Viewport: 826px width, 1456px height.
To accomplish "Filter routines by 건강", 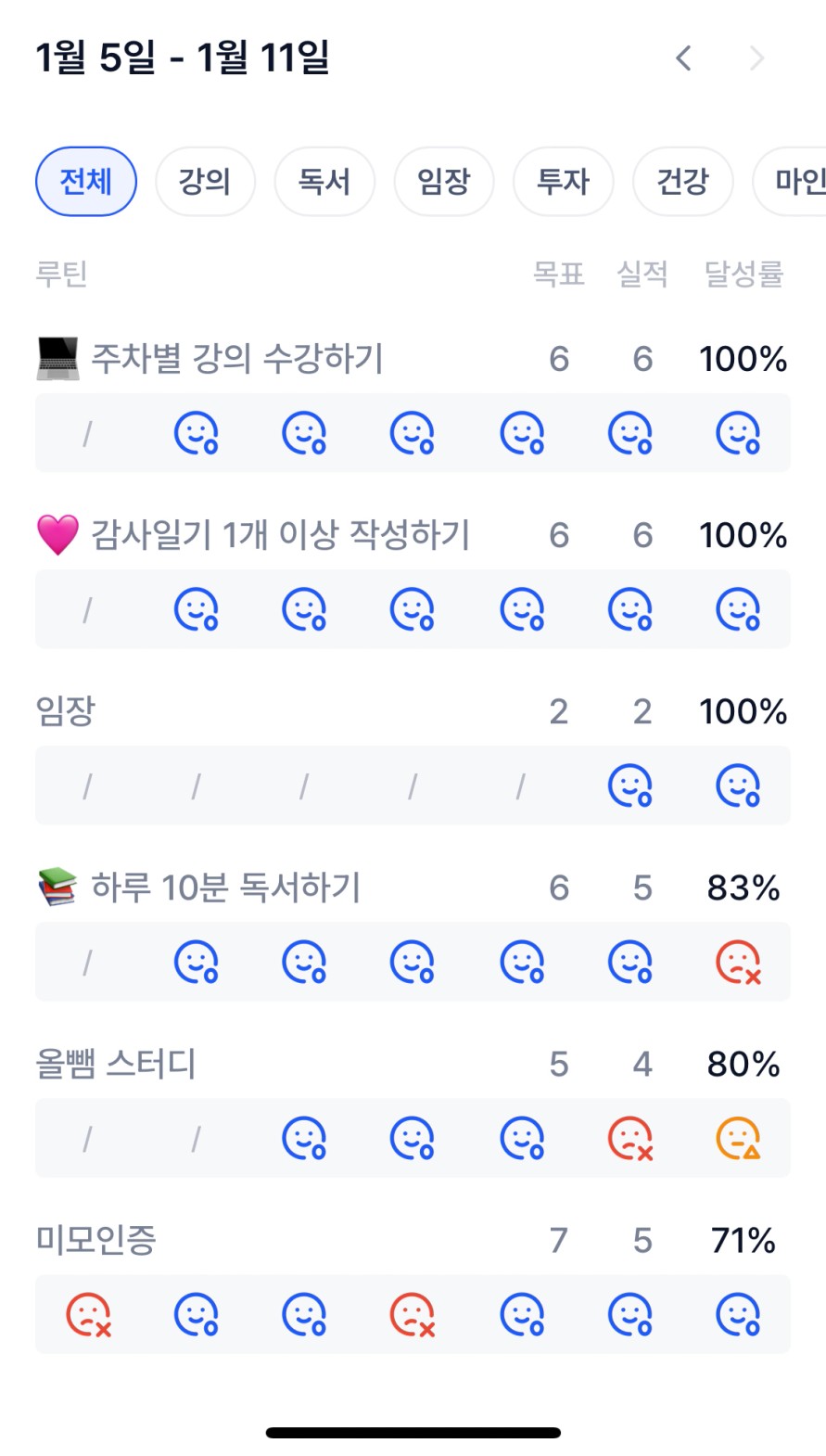I will [682, 181].
